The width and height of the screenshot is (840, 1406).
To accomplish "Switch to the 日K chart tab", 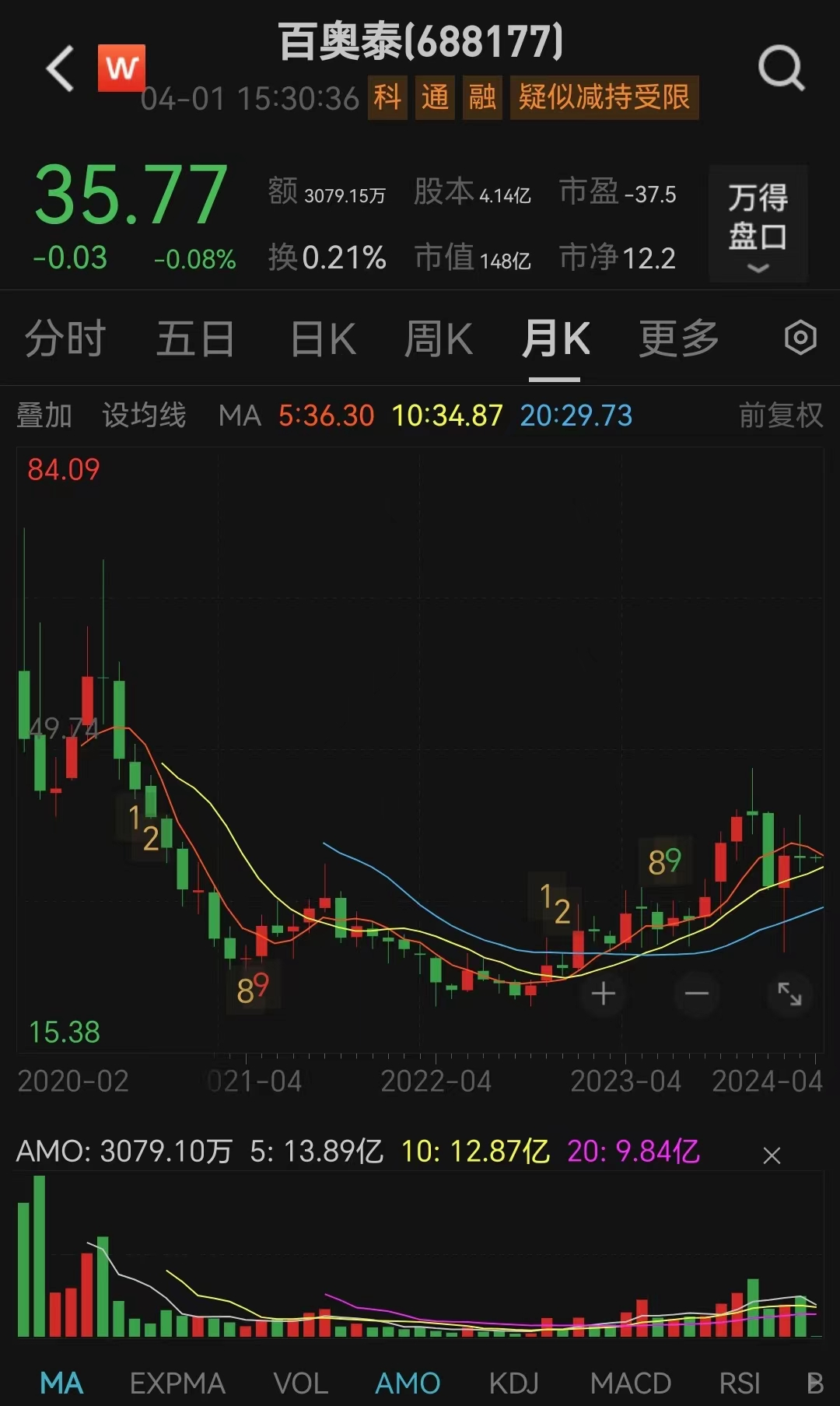I will coord(323,338).
